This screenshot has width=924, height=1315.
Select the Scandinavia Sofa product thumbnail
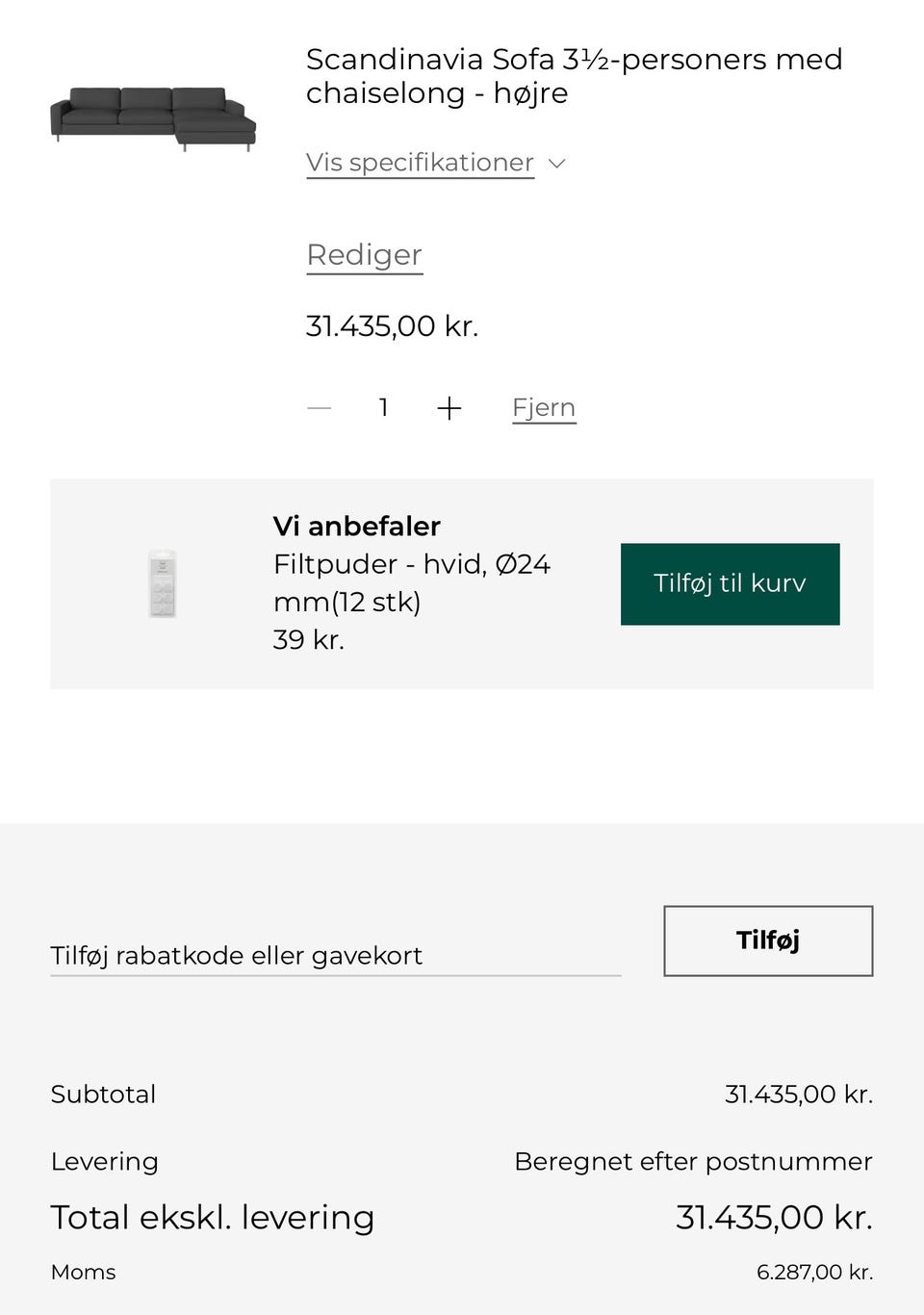pyautogui.click(x=152, y=116)
